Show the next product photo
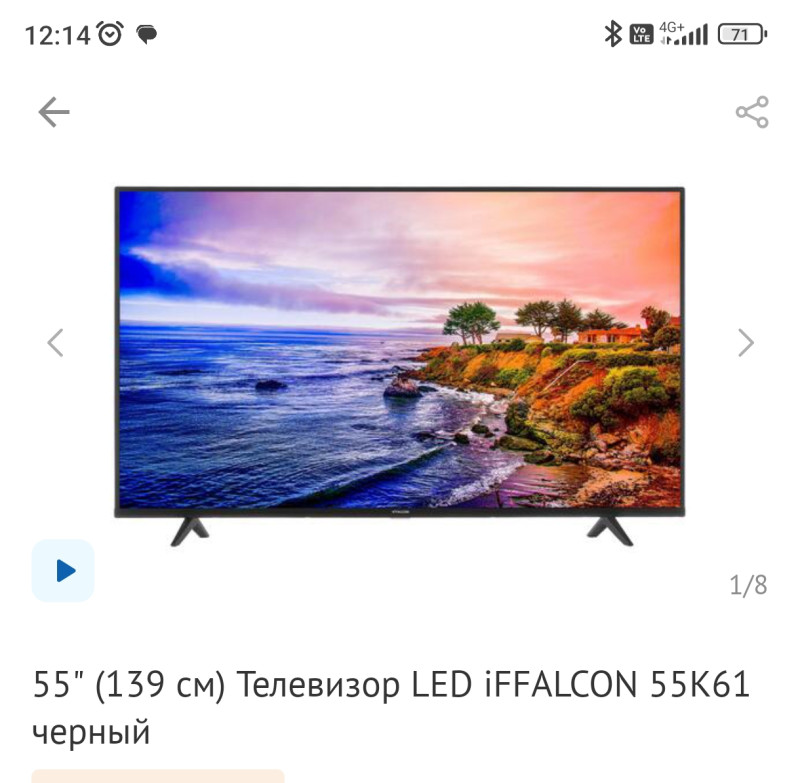This screenshot has height=783, width=800. [x=745, y=343]
